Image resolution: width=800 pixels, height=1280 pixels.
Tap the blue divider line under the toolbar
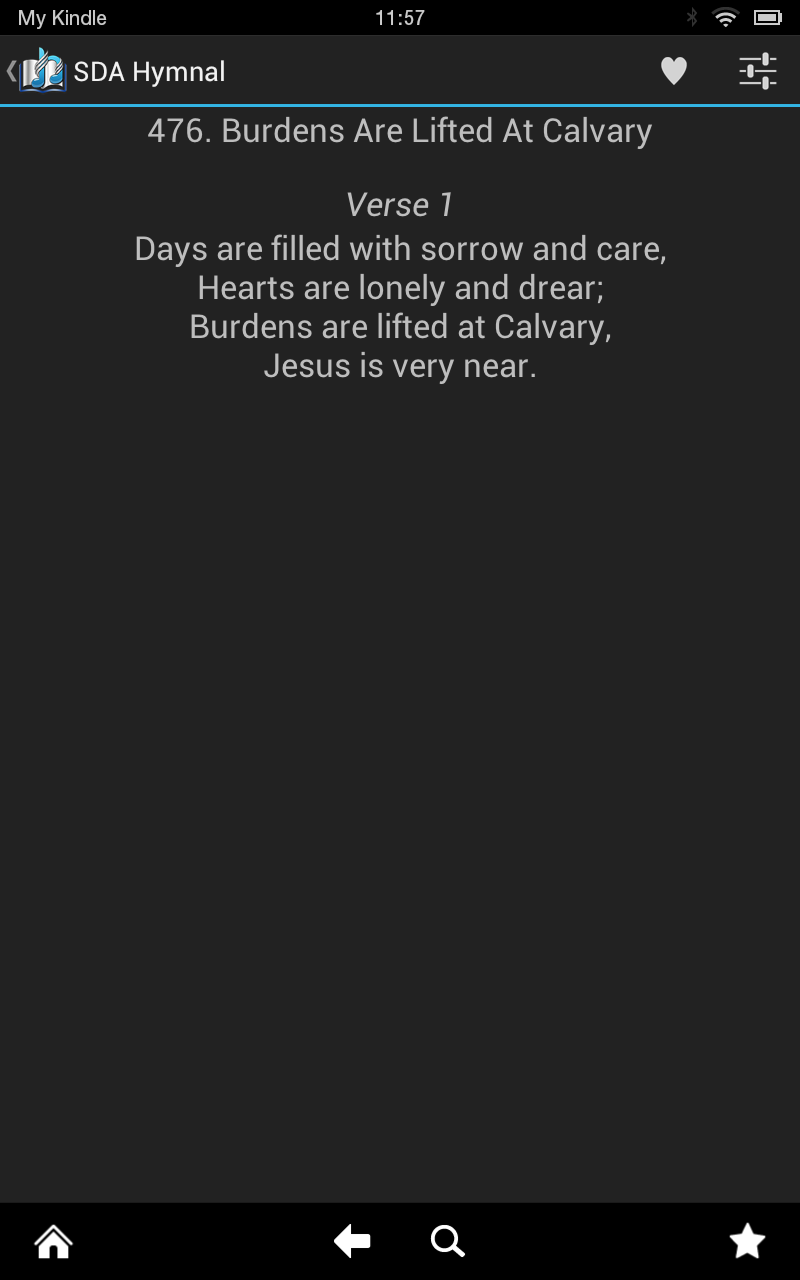[x=400, y=103]
